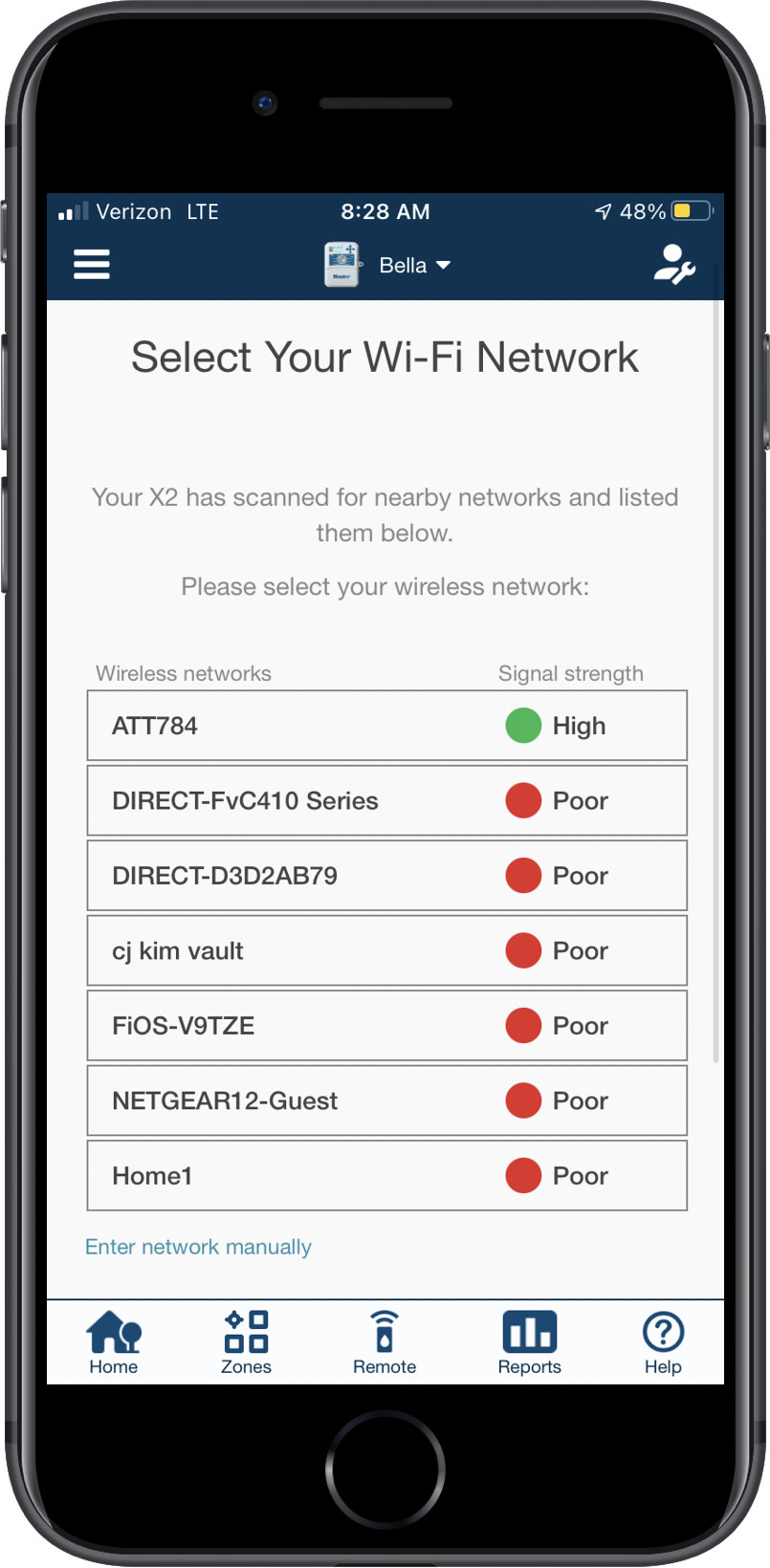Switch to the Zones tab
The height and width of the screenshot is (1568, 770).
click(247, 1342)
